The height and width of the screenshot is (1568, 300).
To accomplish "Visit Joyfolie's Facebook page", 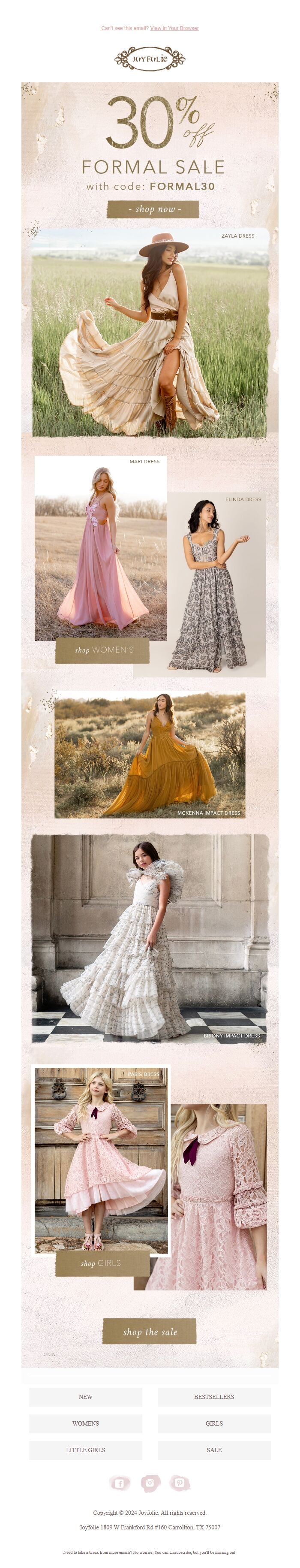I will pos(120,1483).
